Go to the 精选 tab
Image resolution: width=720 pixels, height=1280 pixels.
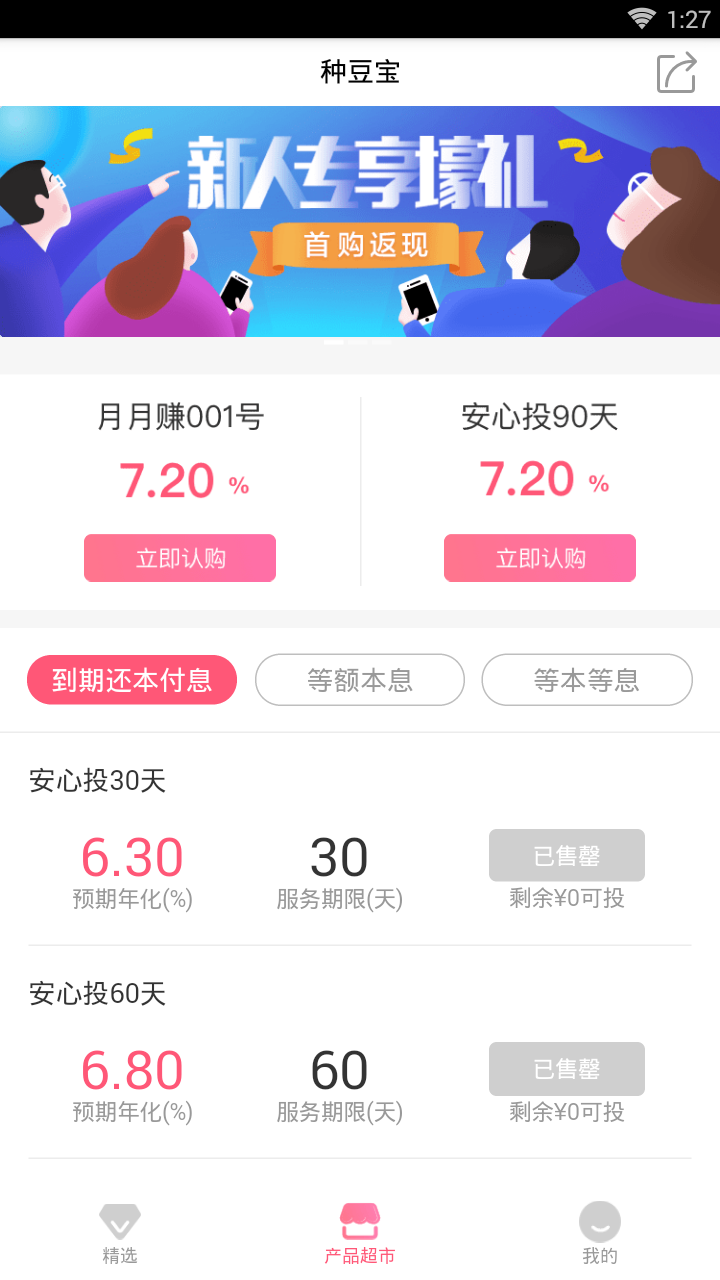[120, 1234]
